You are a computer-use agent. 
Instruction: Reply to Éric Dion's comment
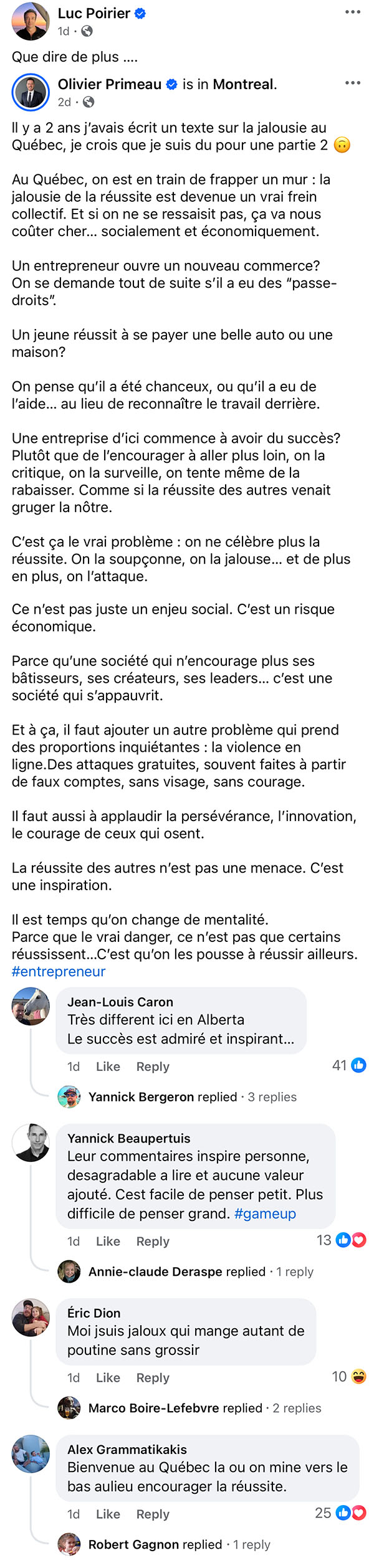coord(153,1377)
